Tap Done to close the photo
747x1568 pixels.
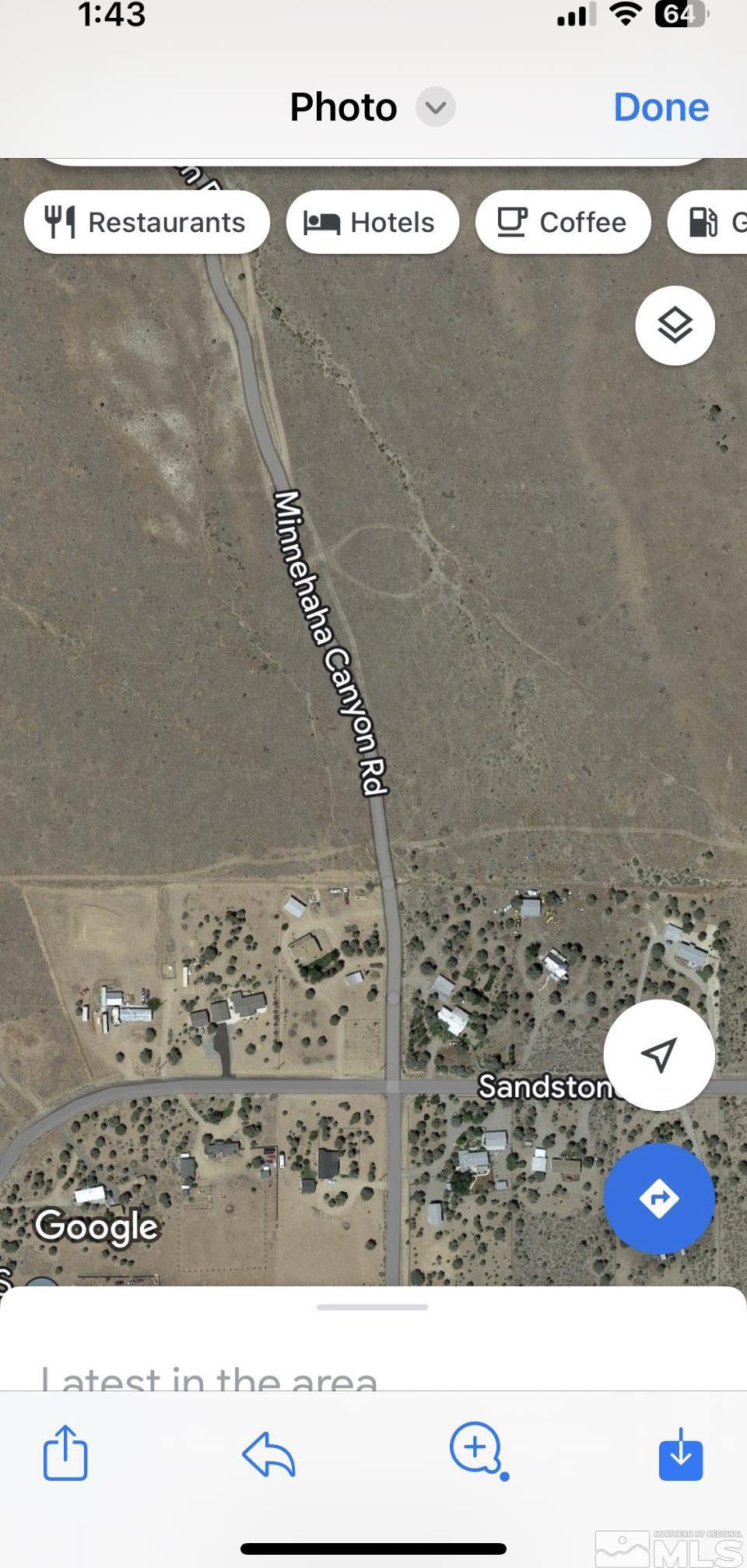pos(661,107)
